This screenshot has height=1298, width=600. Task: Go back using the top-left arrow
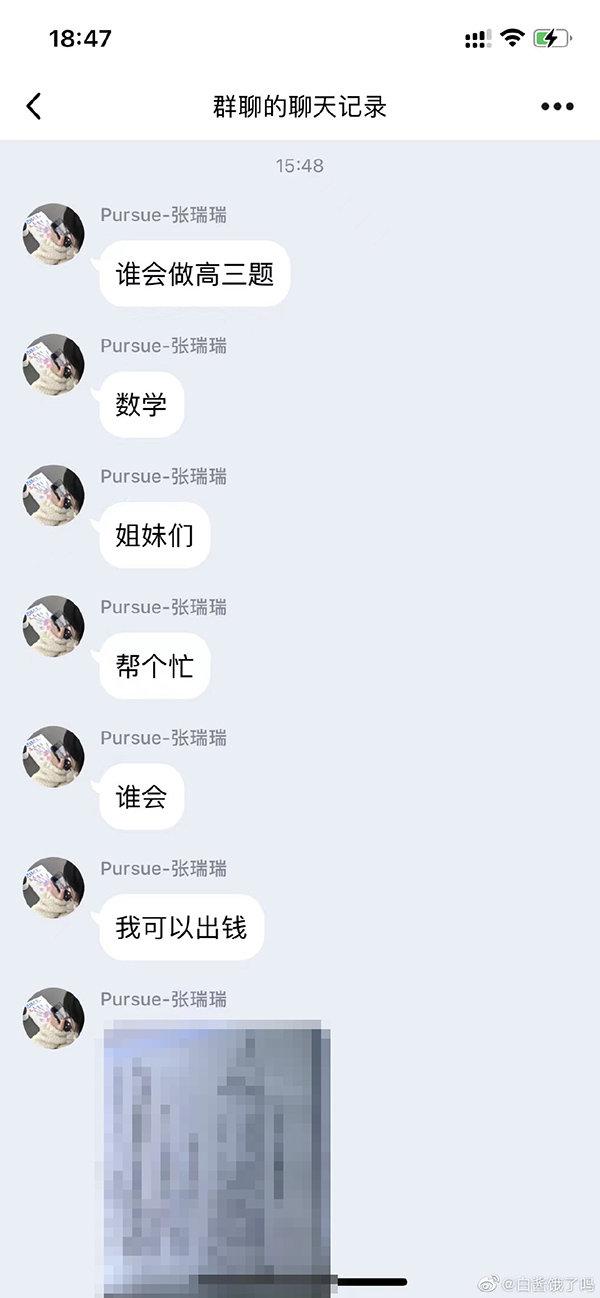coord(34,107)
